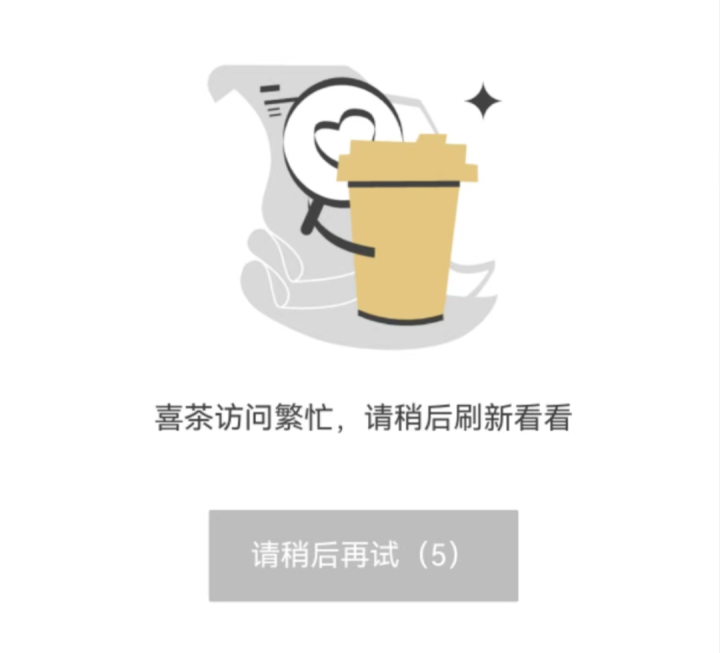Image resolution: width=720 pixels, height=653 pixels.
Task: Tap the 请稍后再试 (5) retry button
Action: coord(363,556)
